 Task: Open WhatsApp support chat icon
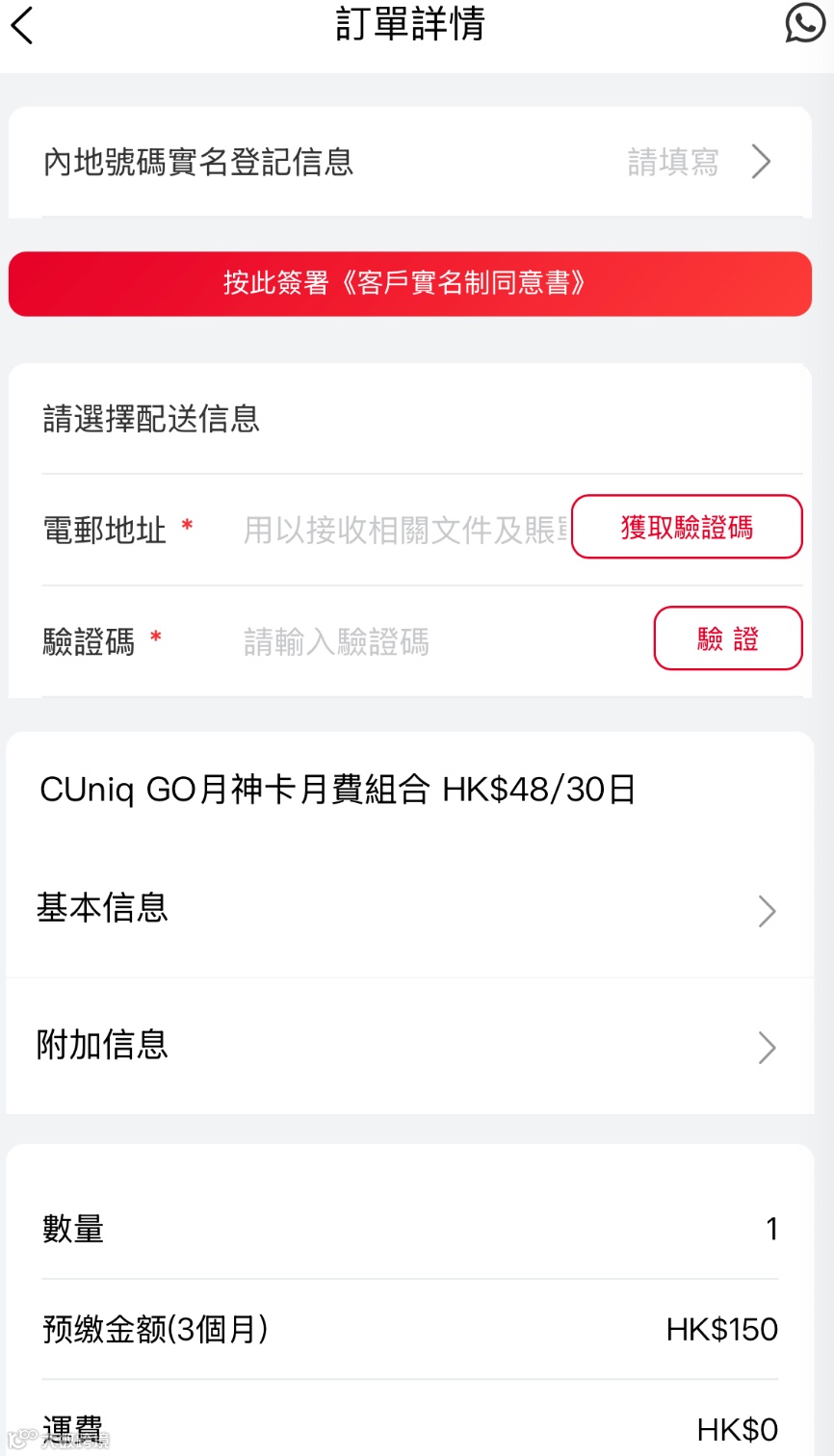[x=804, y=23]
